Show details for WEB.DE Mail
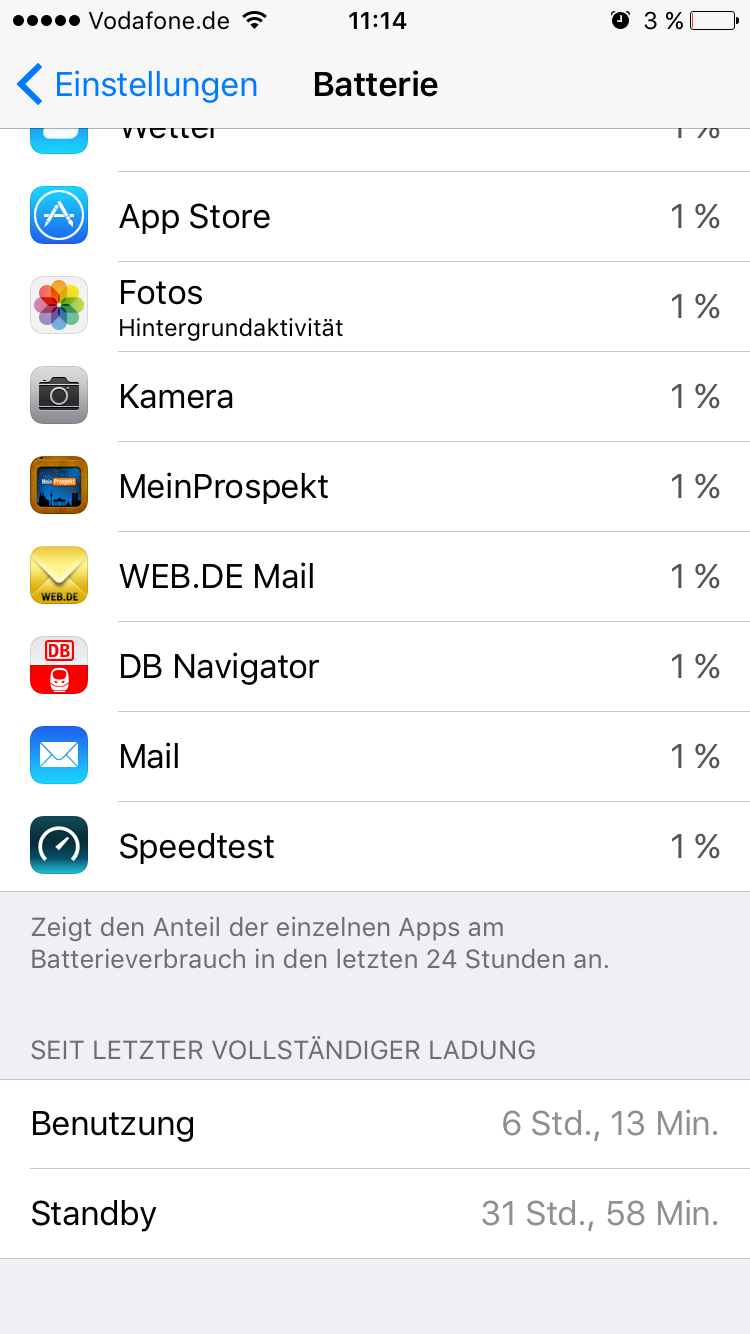750x1334 pixels. 375,577
